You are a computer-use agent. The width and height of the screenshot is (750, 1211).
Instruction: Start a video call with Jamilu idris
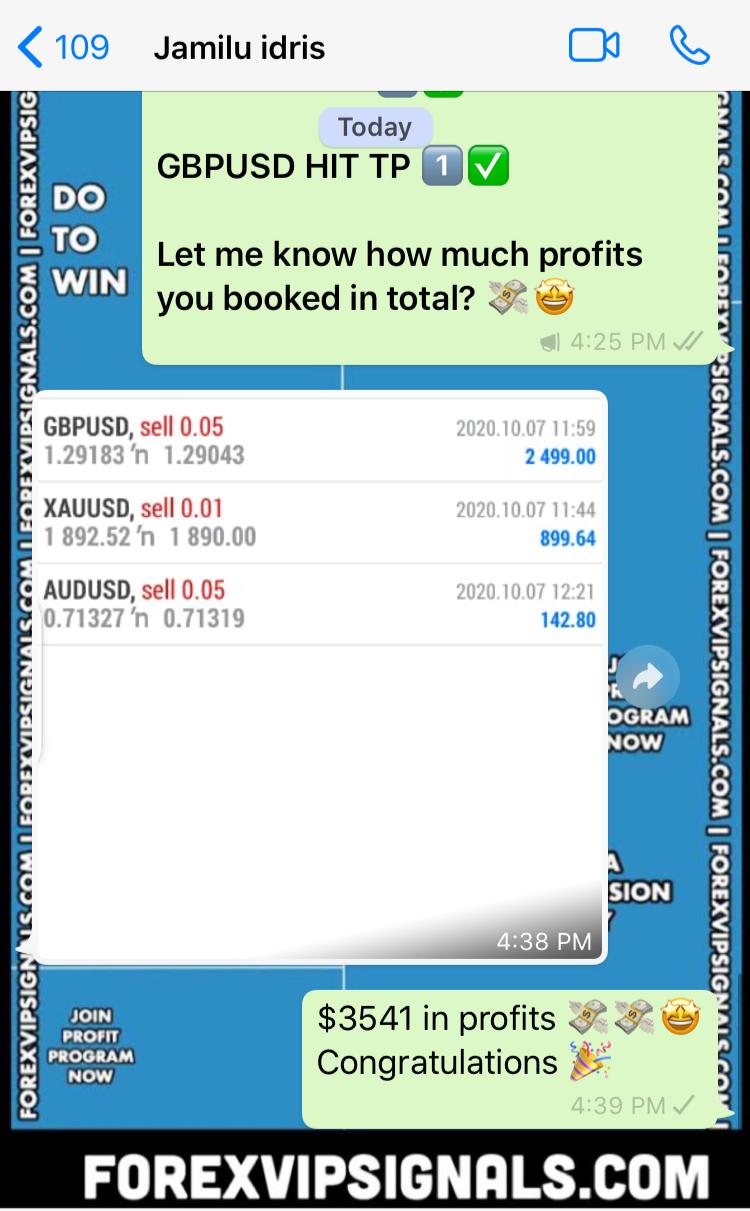594,46
